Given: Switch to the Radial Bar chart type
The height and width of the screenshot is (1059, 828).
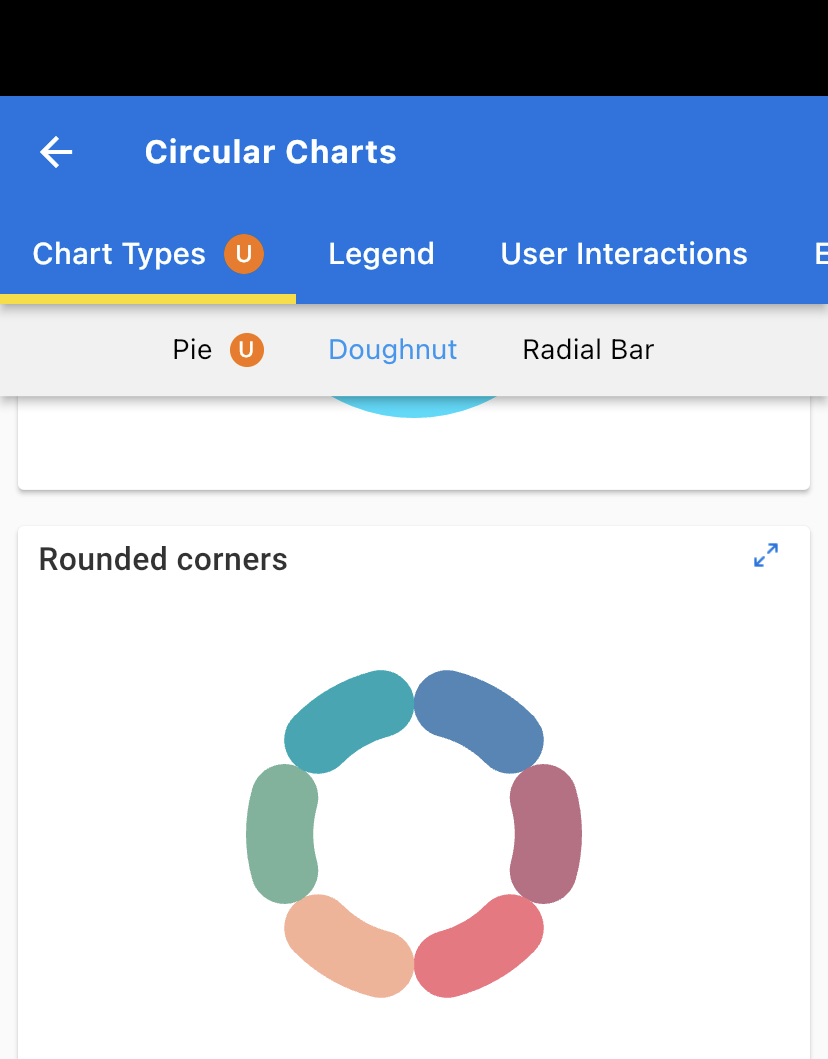Looking at the screenshot, I should 587,350.
